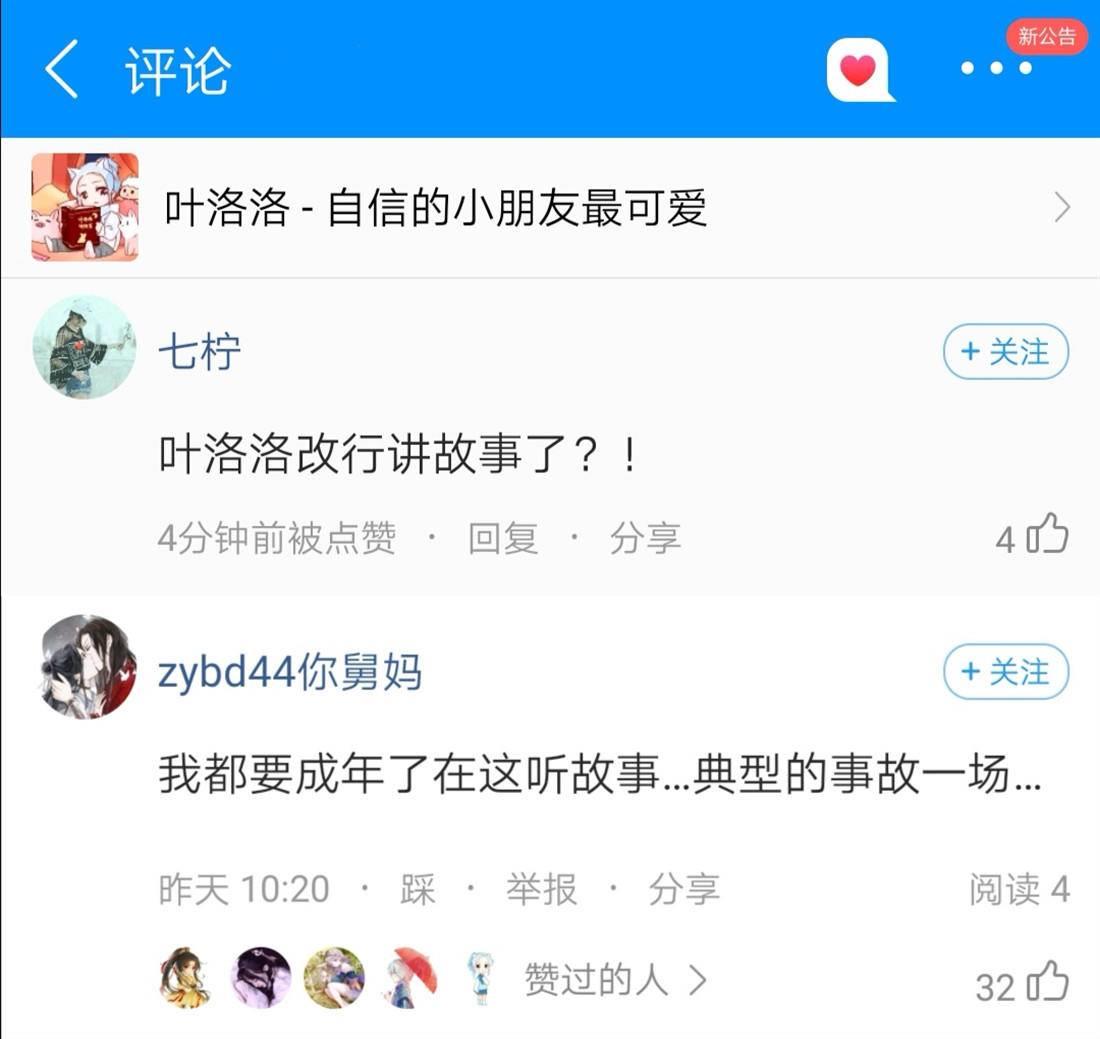This screenshot has width=1100, height=1039.
Task: Share zybd44你舅妈's comment
Action: coord(683,888)
